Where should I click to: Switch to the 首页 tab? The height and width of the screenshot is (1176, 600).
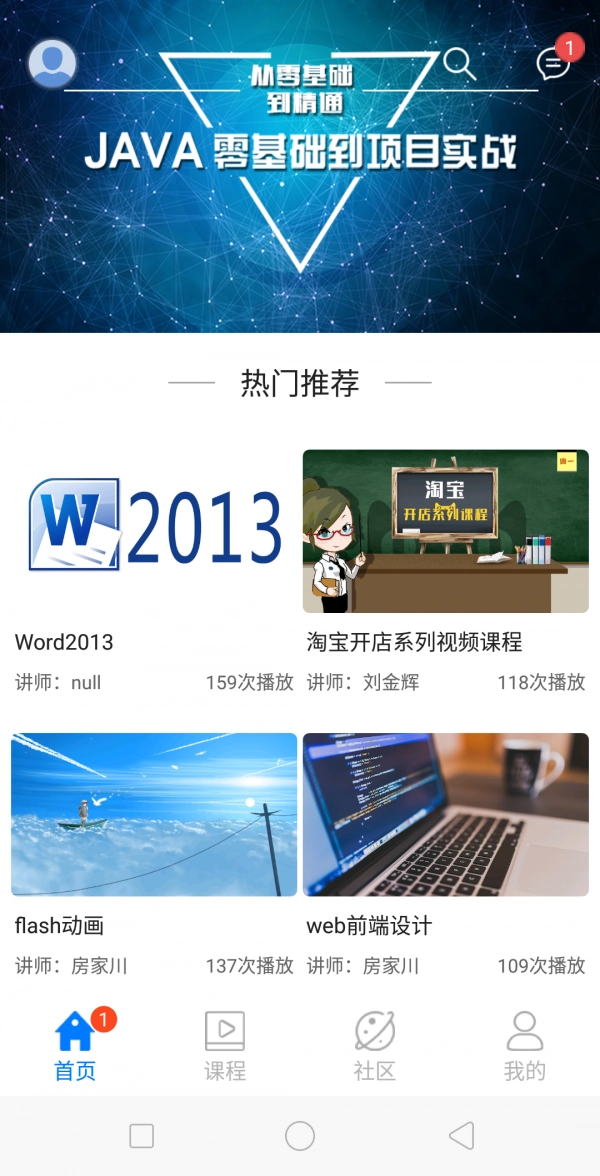pyautogui.click(x=75, y=1046)
